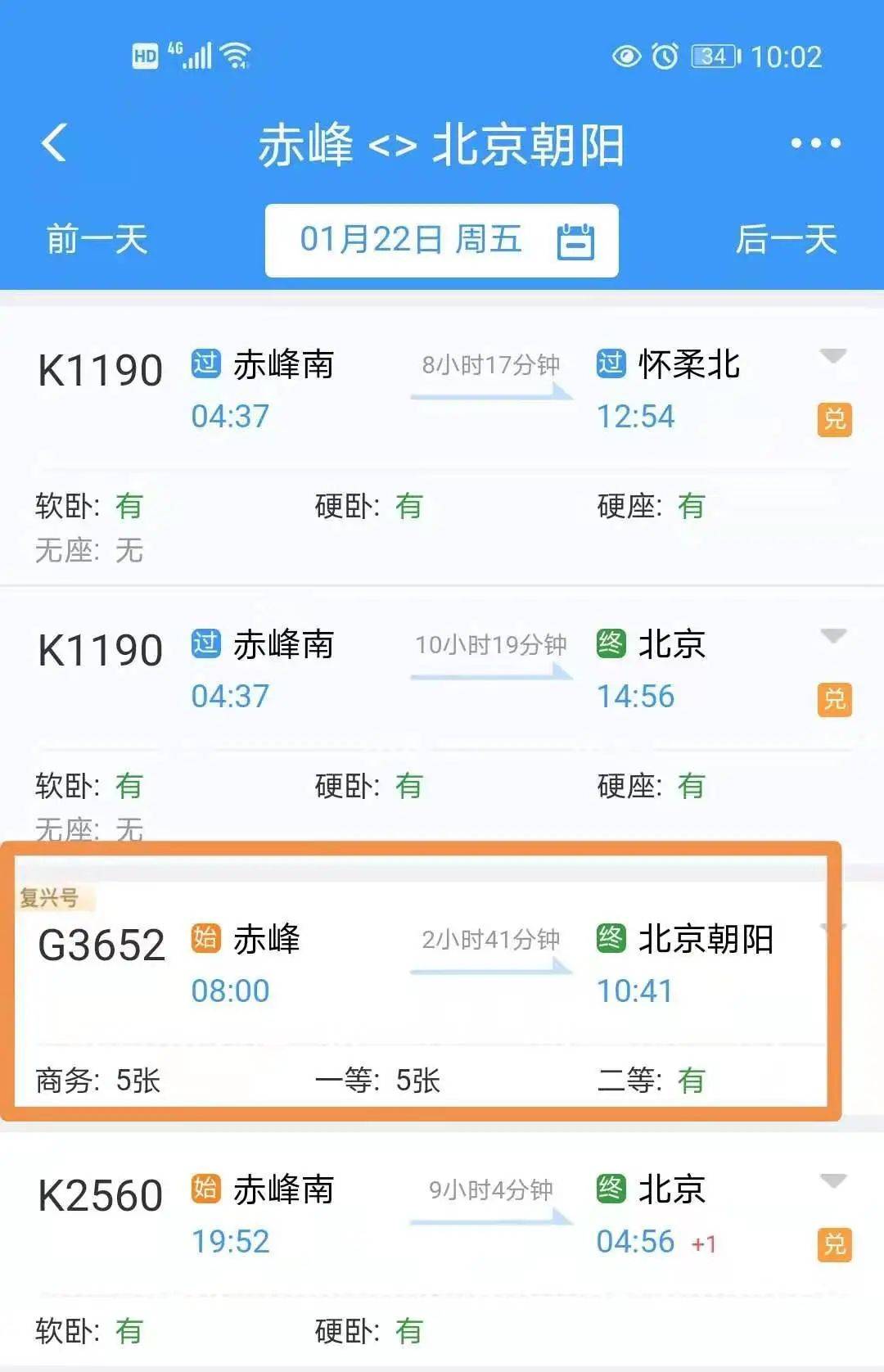Viewport: 884px width, 1372px height.
Task: Expand details for the K2560 train
Action: [x=834, y=1181]
